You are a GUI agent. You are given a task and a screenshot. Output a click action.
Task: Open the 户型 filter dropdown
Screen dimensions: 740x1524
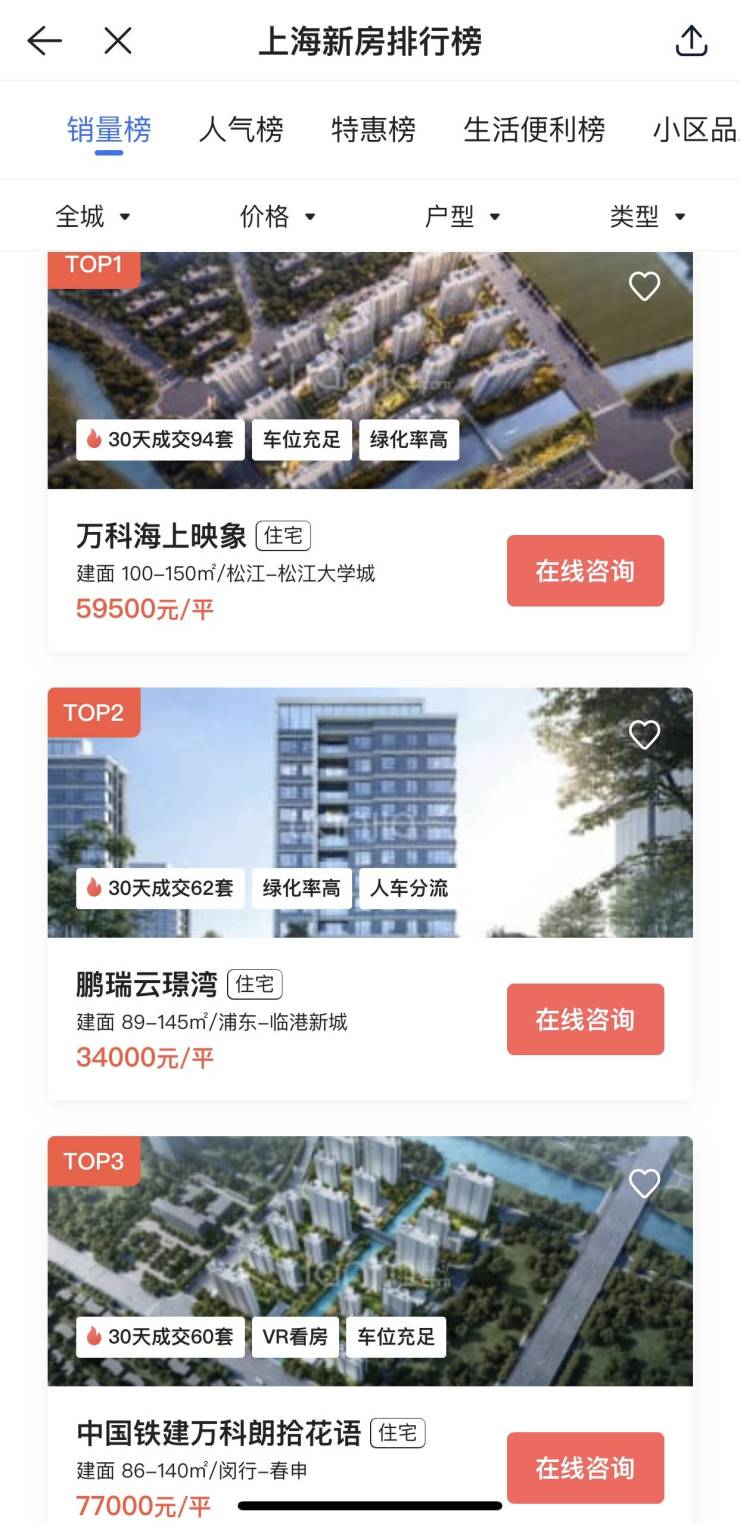462,216
